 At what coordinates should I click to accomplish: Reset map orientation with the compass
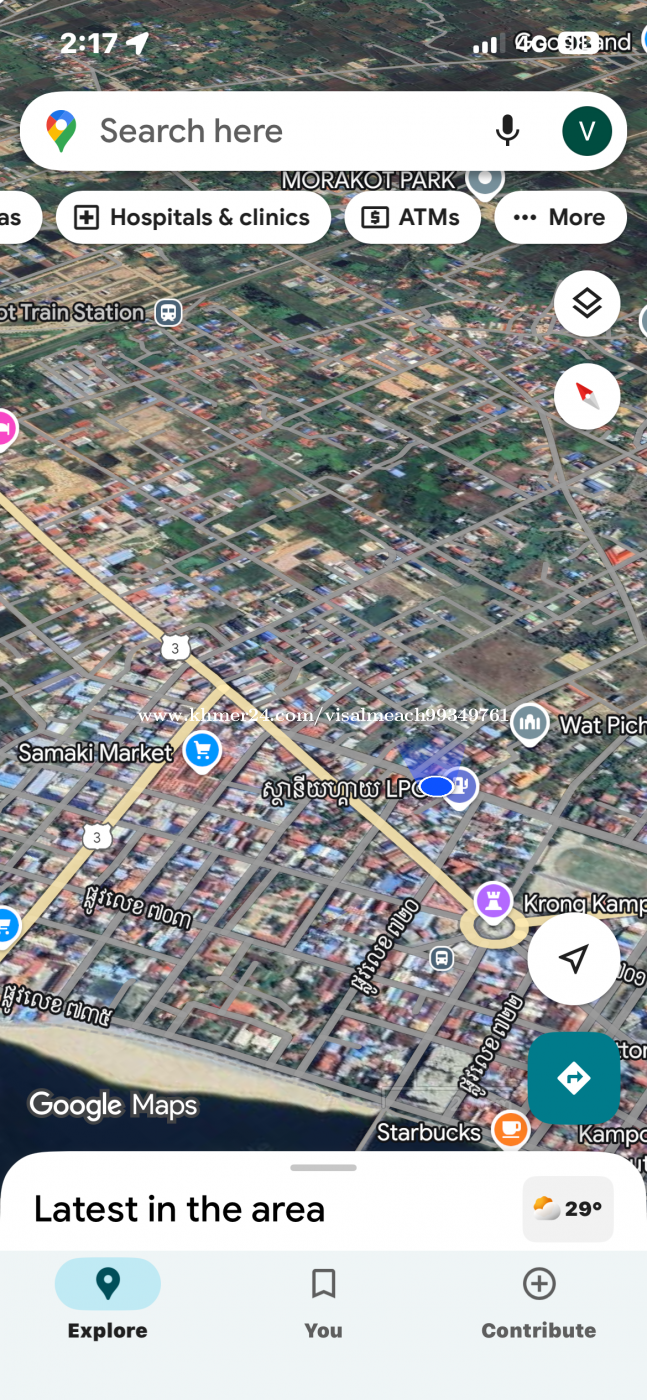pyautogui.click(x=587, y=396)
